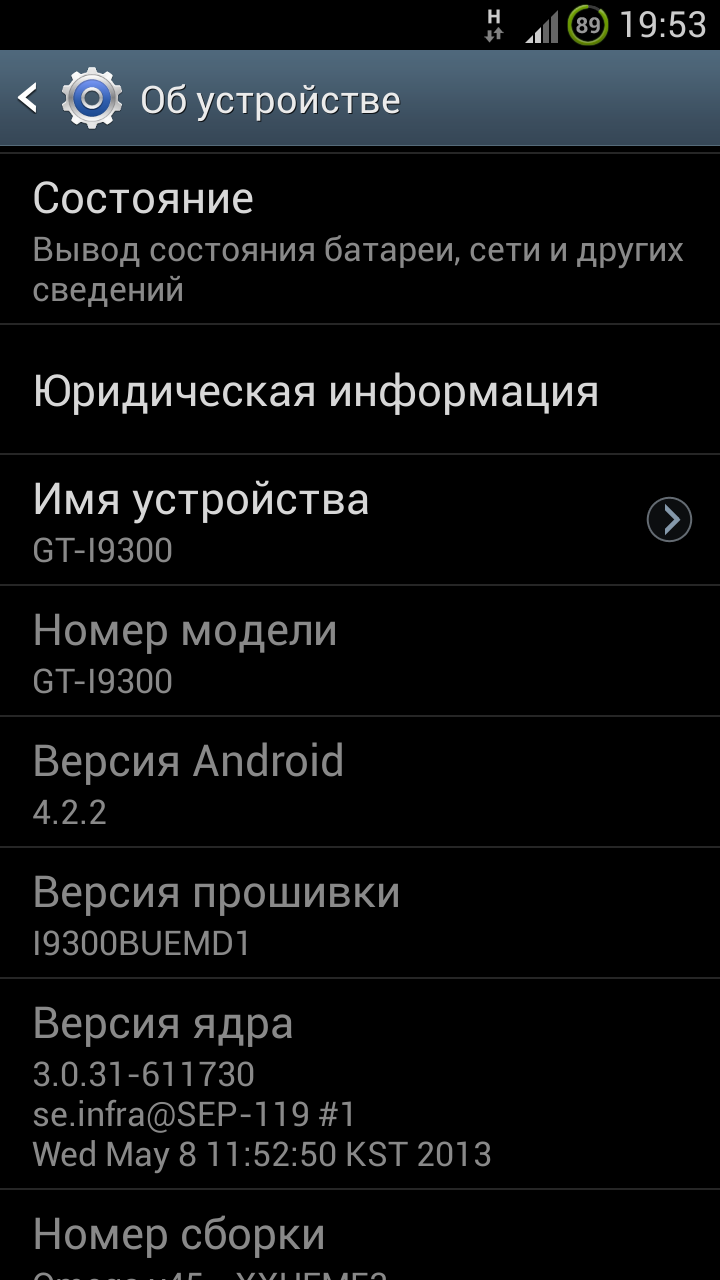Open the Состояние row
Image resolution: width=720 pixels, height=1280 pixels.
tap(360, 239)
